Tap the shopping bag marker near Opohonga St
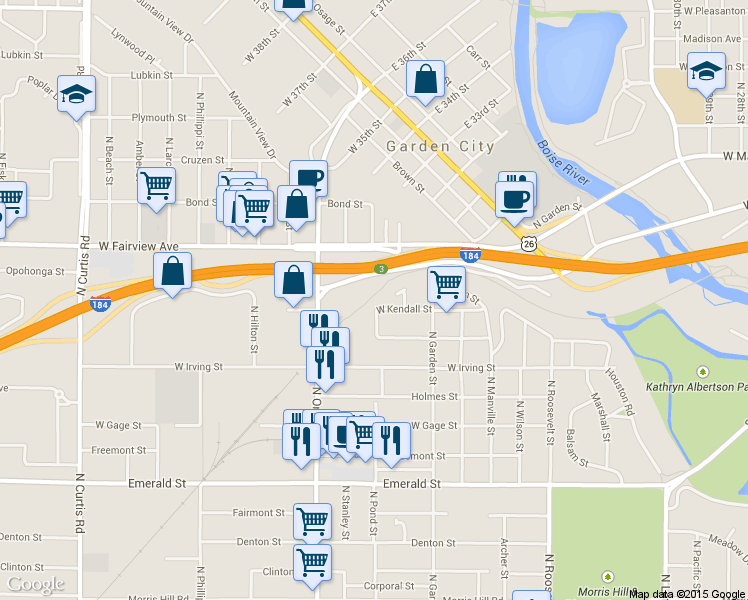The image size is (748, 600). pos(173,272)
